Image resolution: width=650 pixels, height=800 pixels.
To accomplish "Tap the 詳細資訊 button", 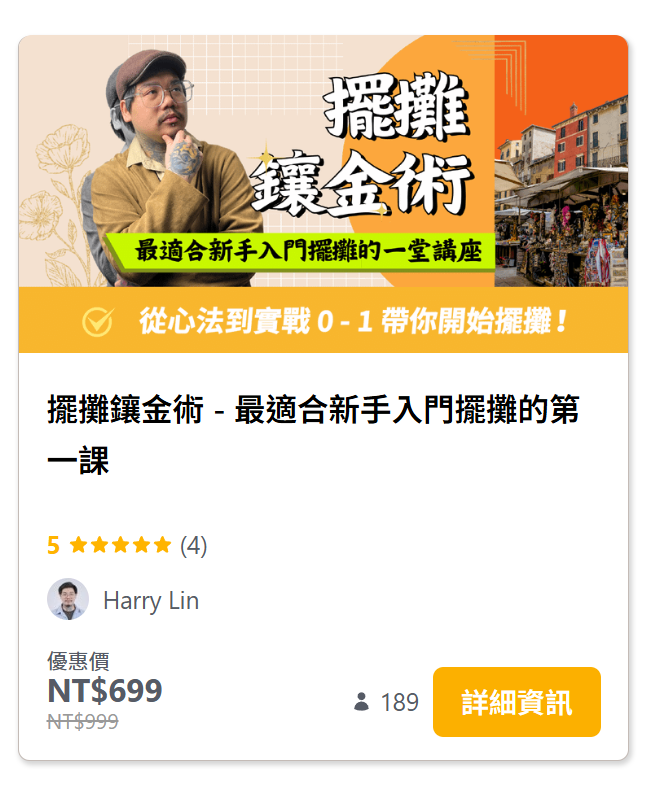I will click(516, 702).
